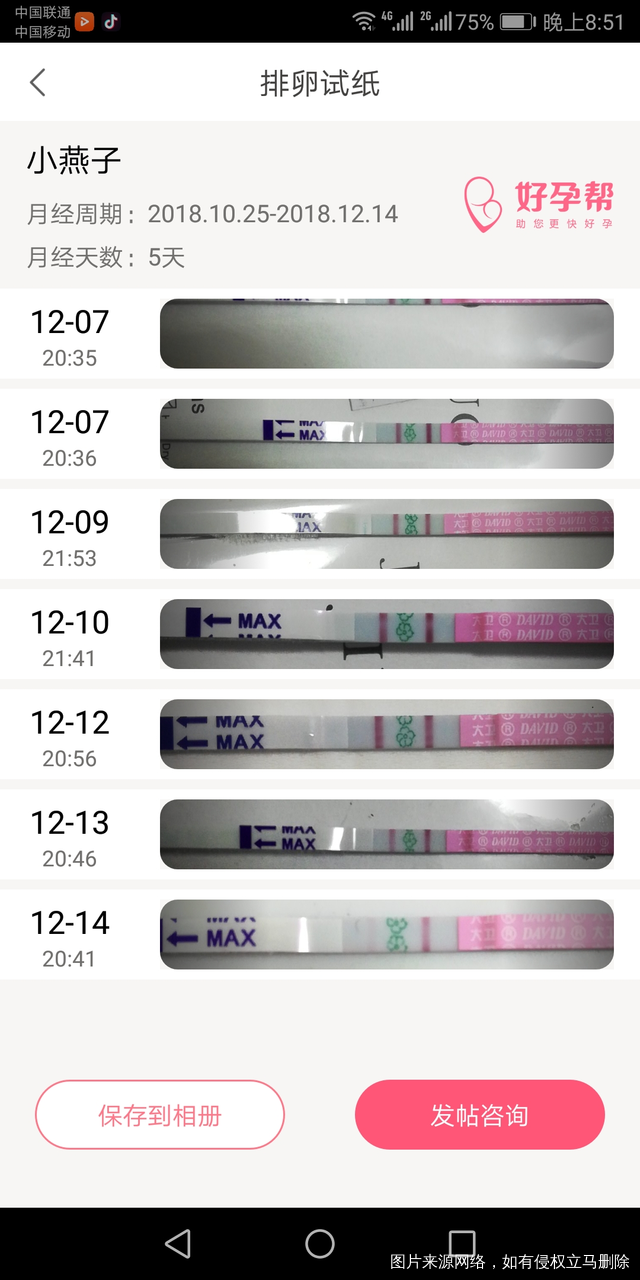Open the 12-07 20:35 test strip photo
The height and width of the screenshot is (1280, 640).
click(x=386, y=334)
